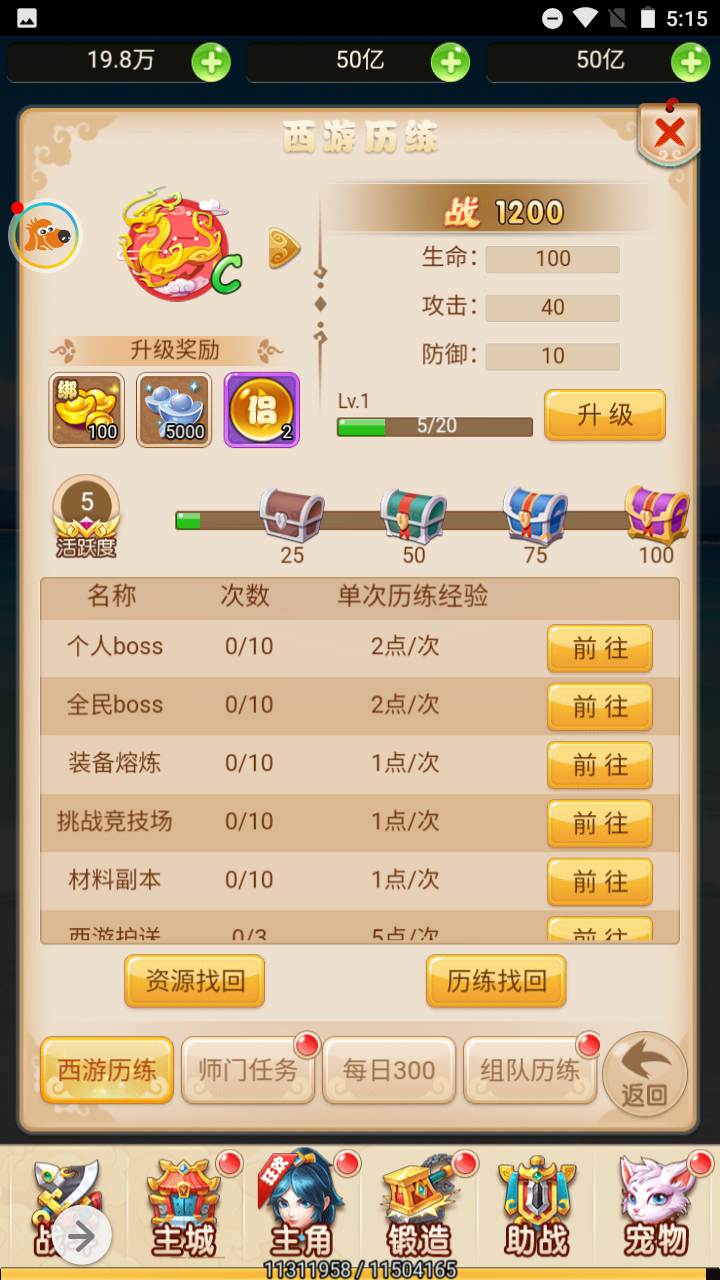Tap the 升级 upgrade button
720x1280 pixels.
tap(604, 415)
